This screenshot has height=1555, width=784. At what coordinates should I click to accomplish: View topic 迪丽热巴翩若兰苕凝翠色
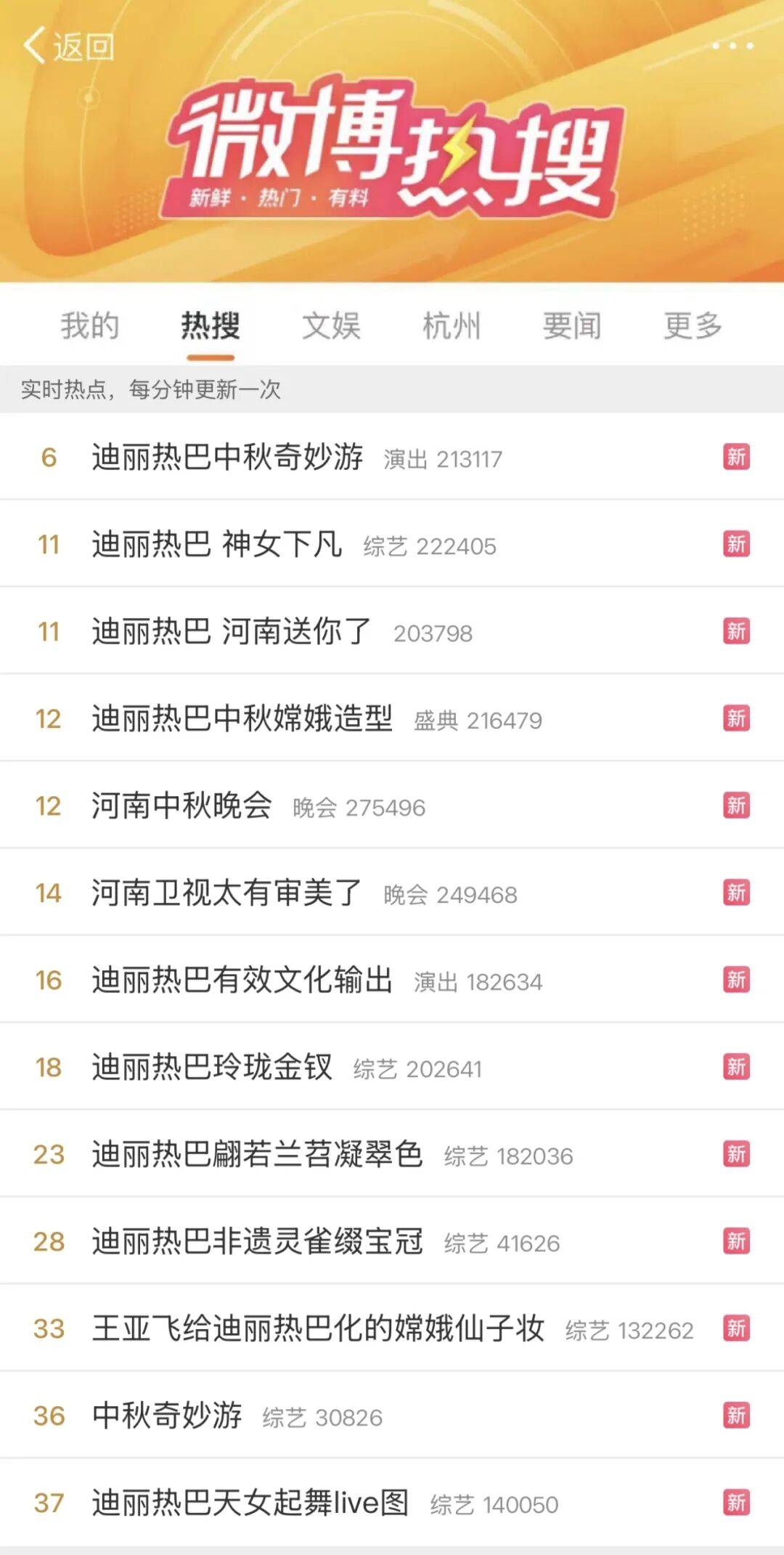point(257,1154)
